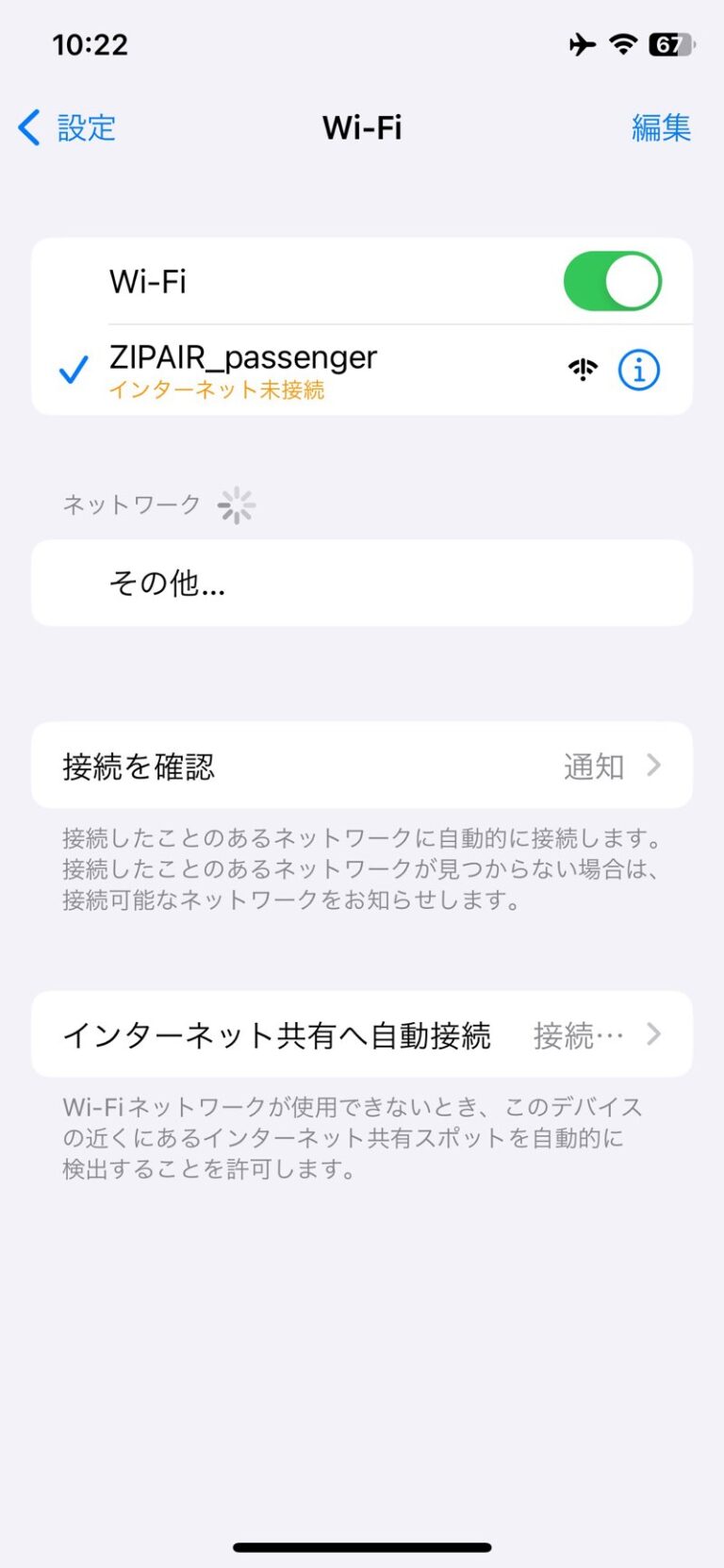Tap the Wi-Fi title at top
The image size is (724, 1568).
click(362, 127)
